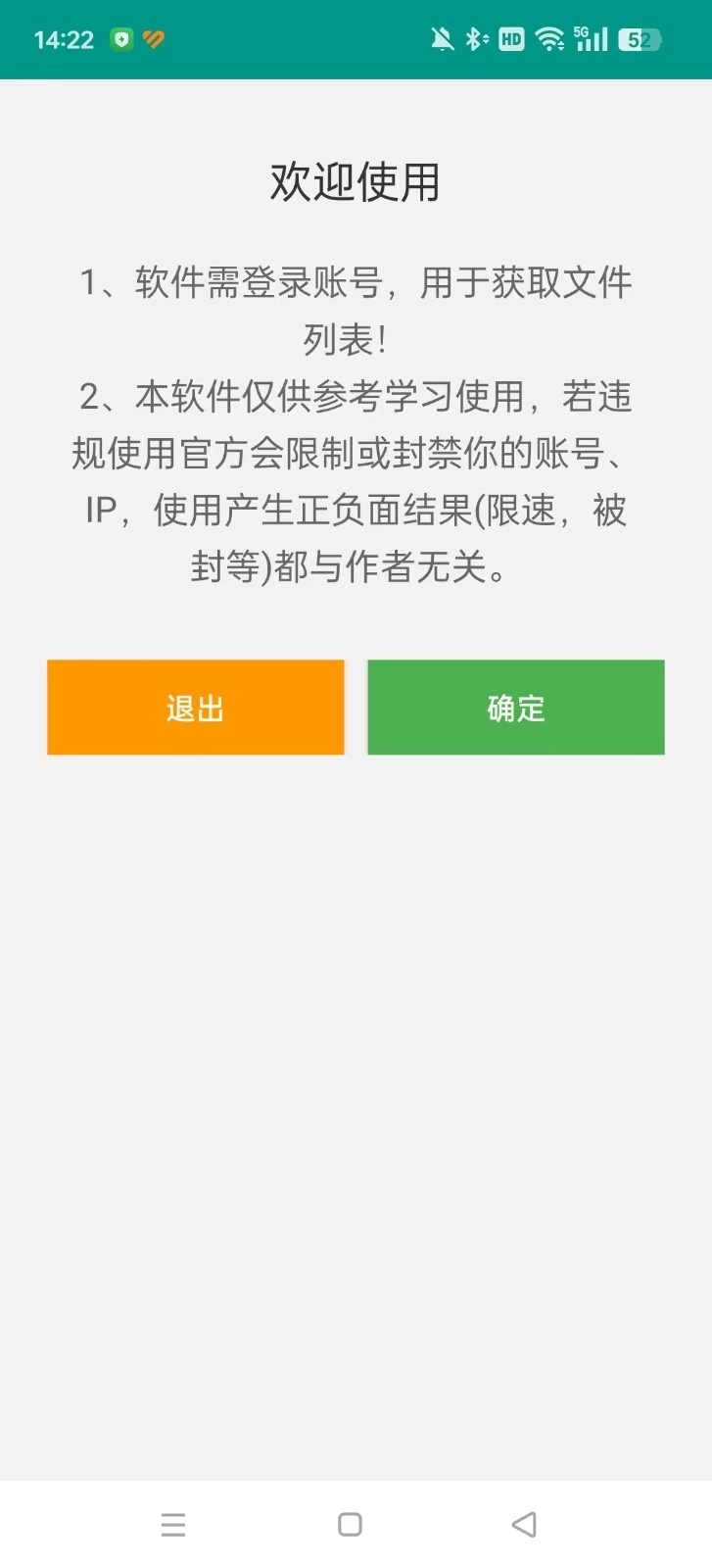The image size is (712, 1568).
Task: Tap the Wi-Fi signal icon
Action: click(x=549, y=38)
